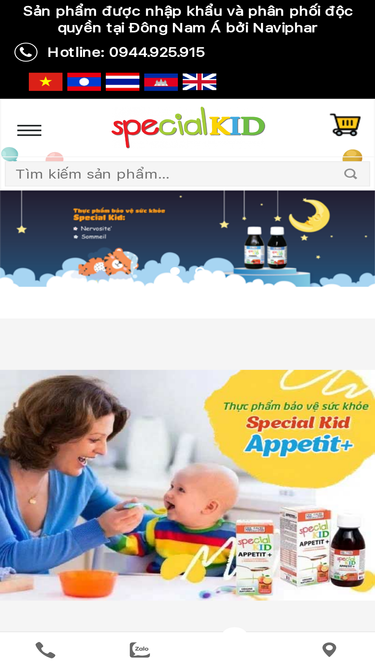Call hotline 0944.925.915
Viewport: 375px width, 667px height.
[126, 52]
